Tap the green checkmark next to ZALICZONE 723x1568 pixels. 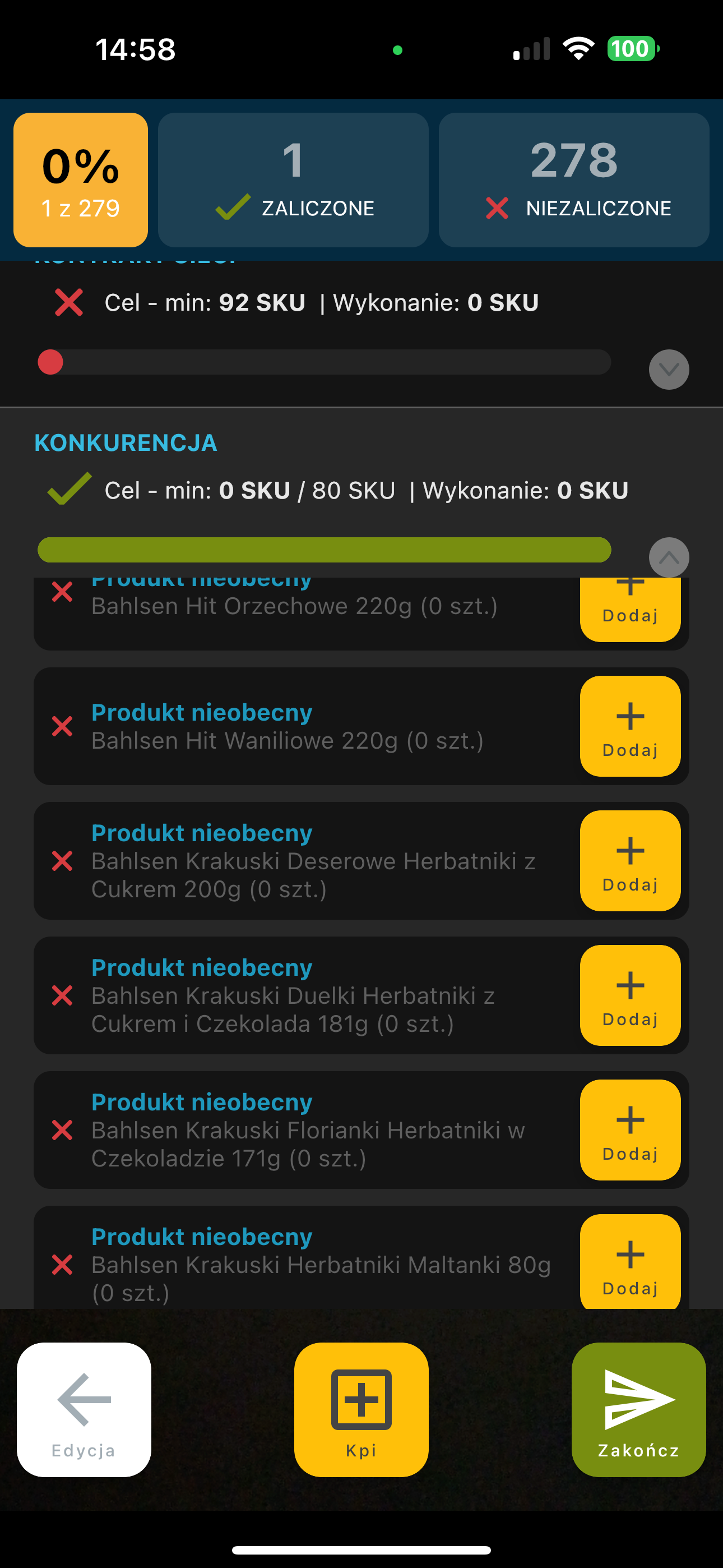click(233, 206)
